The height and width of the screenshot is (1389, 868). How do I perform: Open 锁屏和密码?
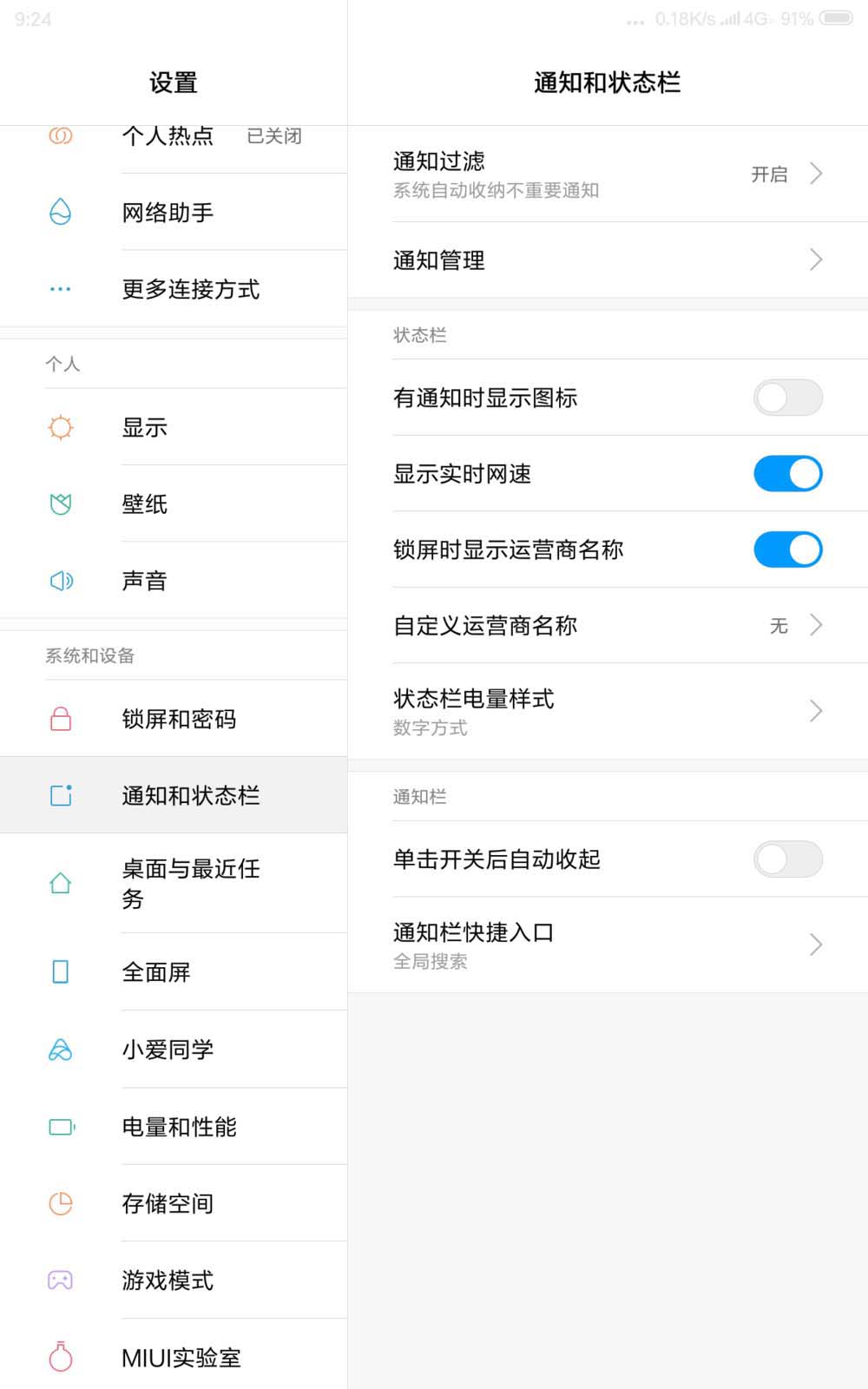pyautogui.click(x=174, y=719)
